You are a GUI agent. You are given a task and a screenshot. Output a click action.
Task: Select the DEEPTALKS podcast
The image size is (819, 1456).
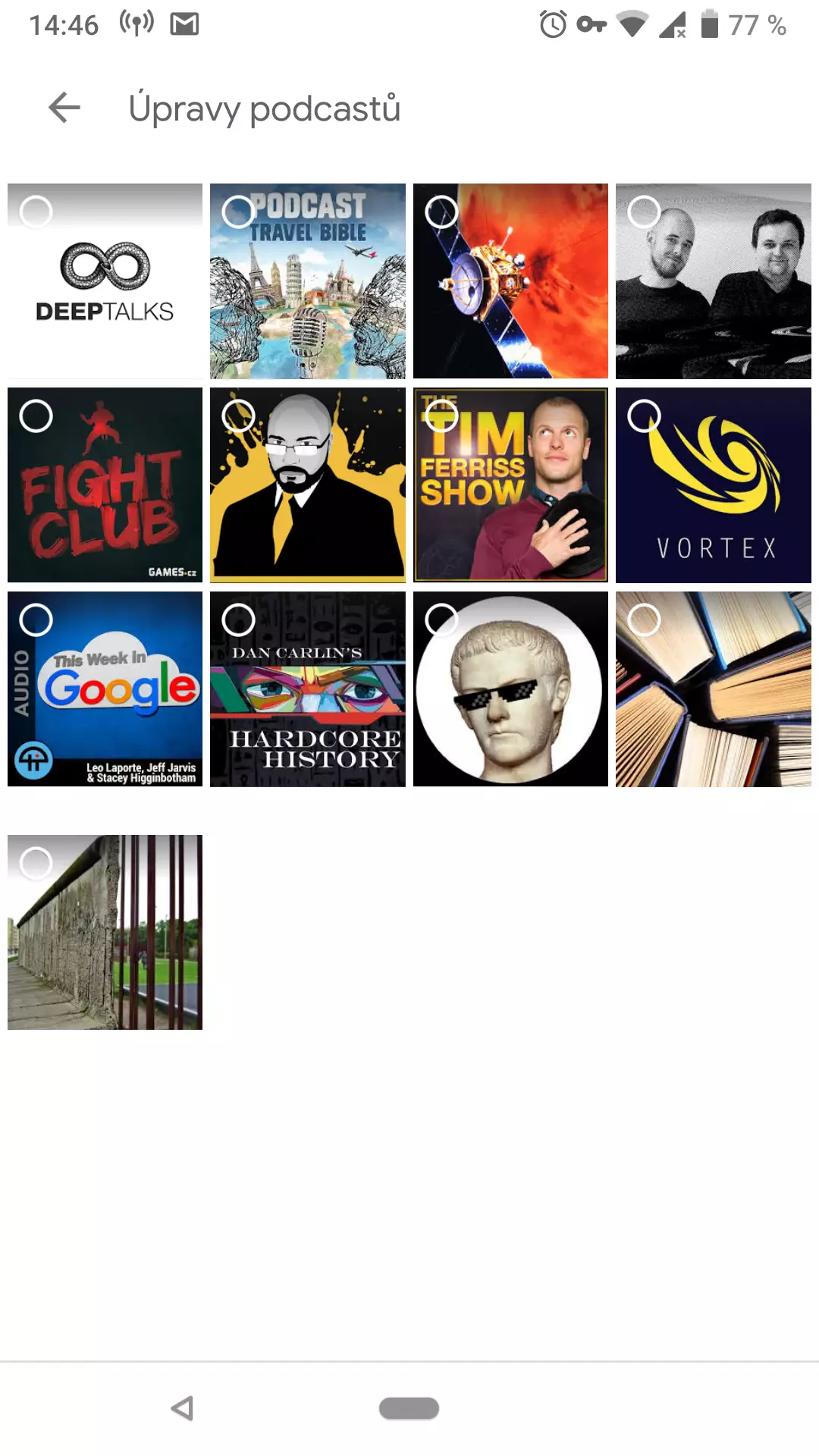point(105,281)
